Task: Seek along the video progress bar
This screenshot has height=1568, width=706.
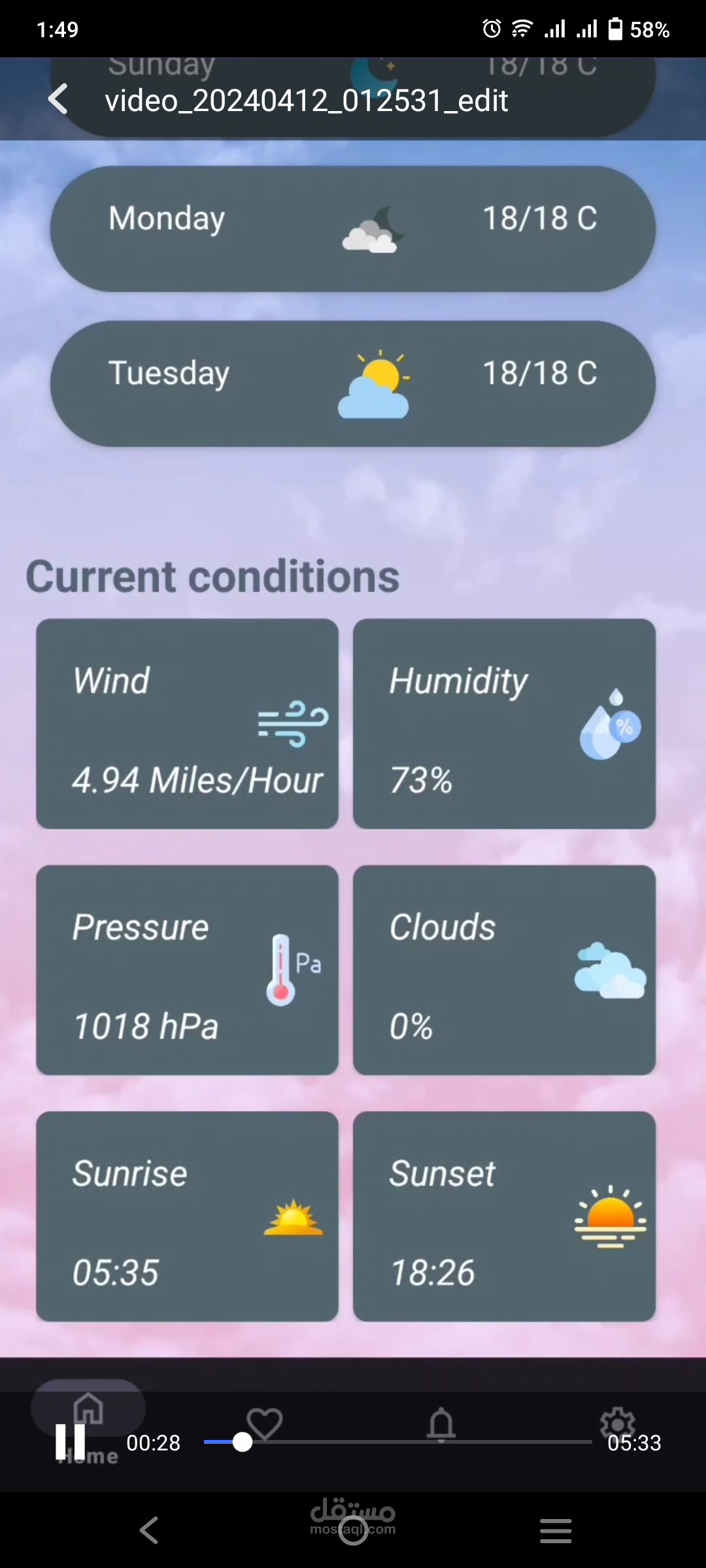Action: [397, 1442]
